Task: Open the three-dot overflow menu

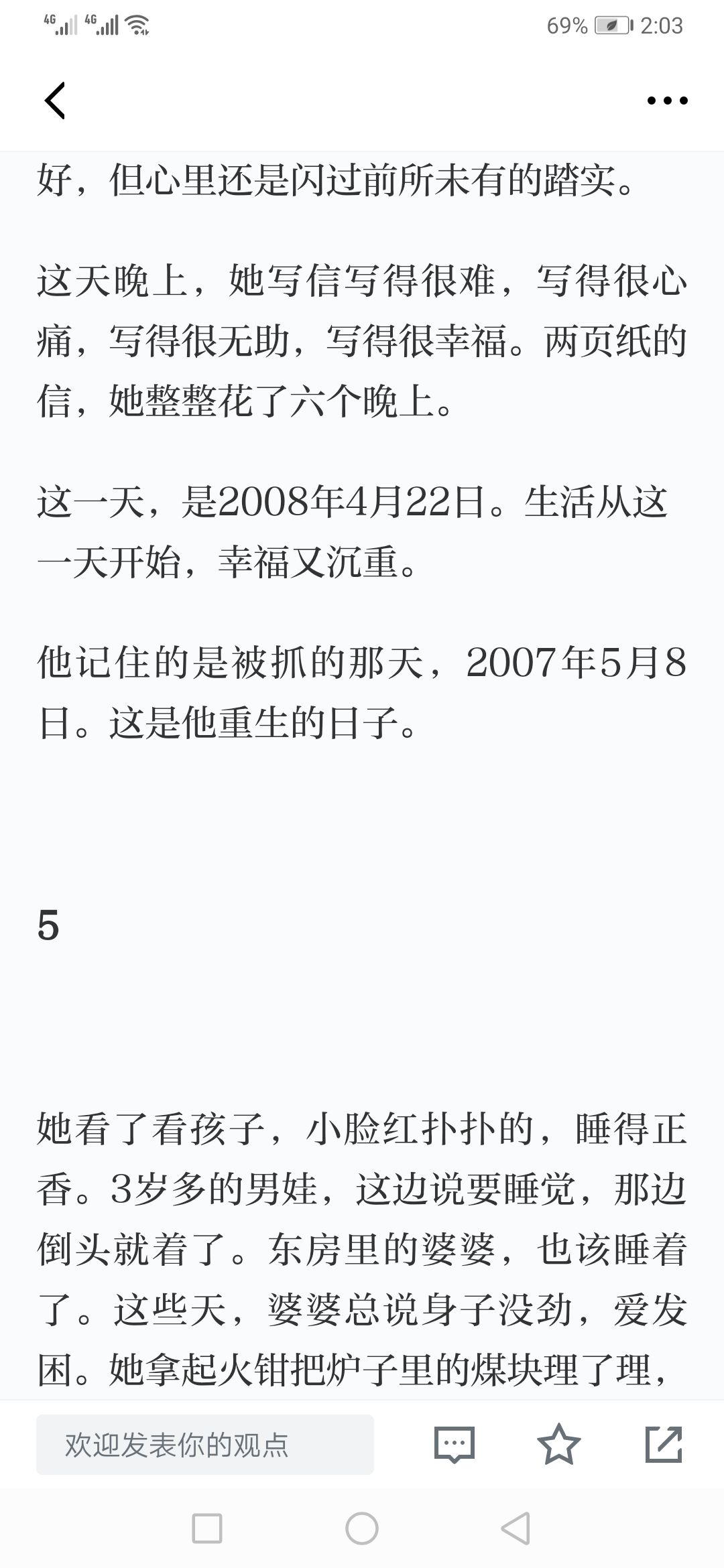Action: (x=667, y=101)
